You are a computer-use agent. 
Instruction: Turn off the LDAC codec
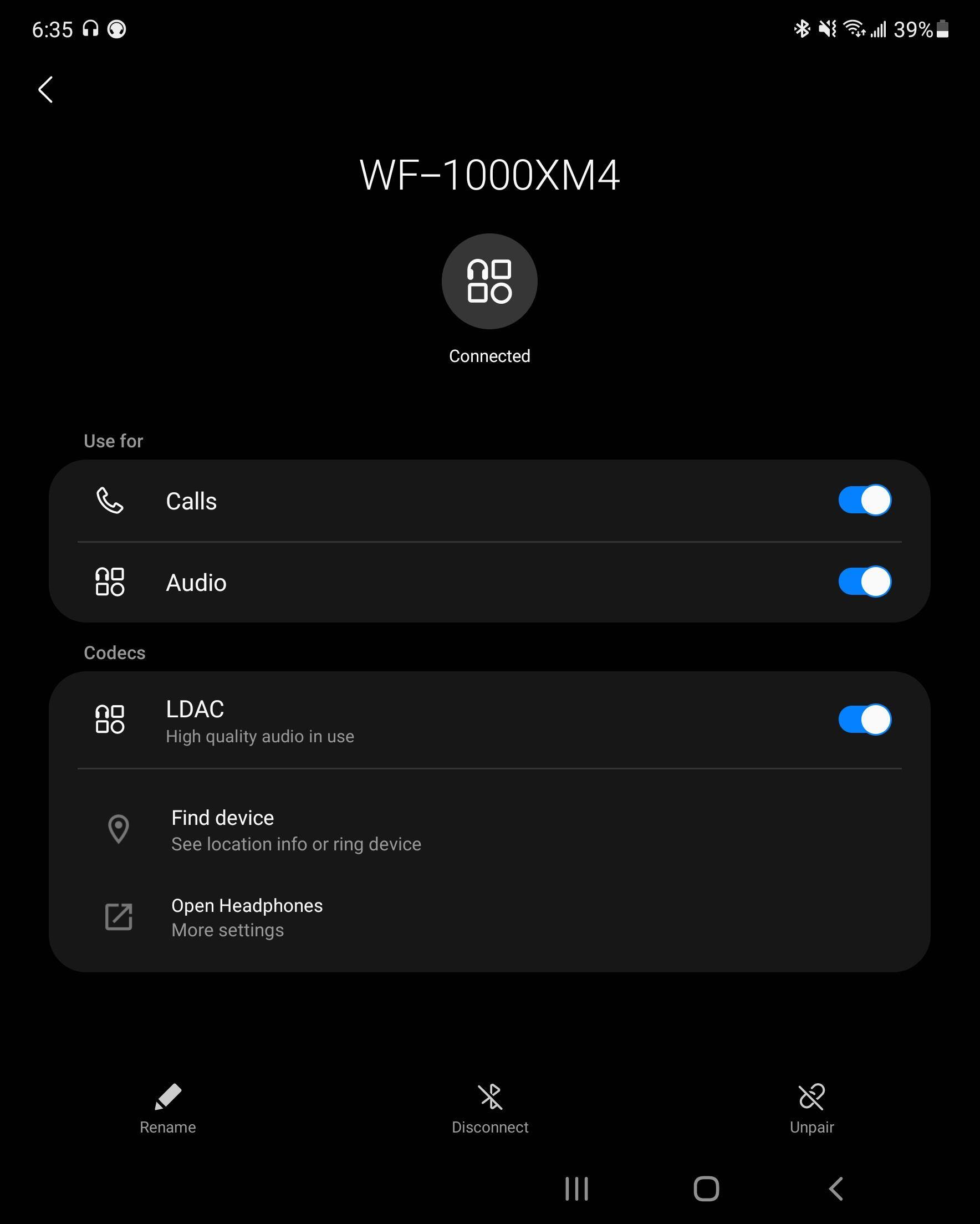click(864, 720)
